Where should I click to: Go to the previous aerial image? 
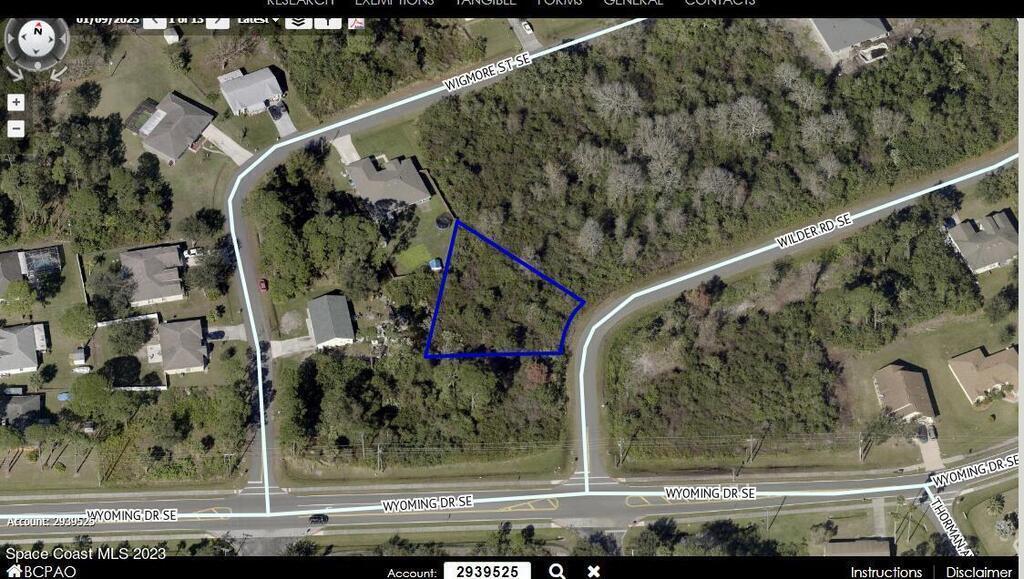click(x=155, y=20)
